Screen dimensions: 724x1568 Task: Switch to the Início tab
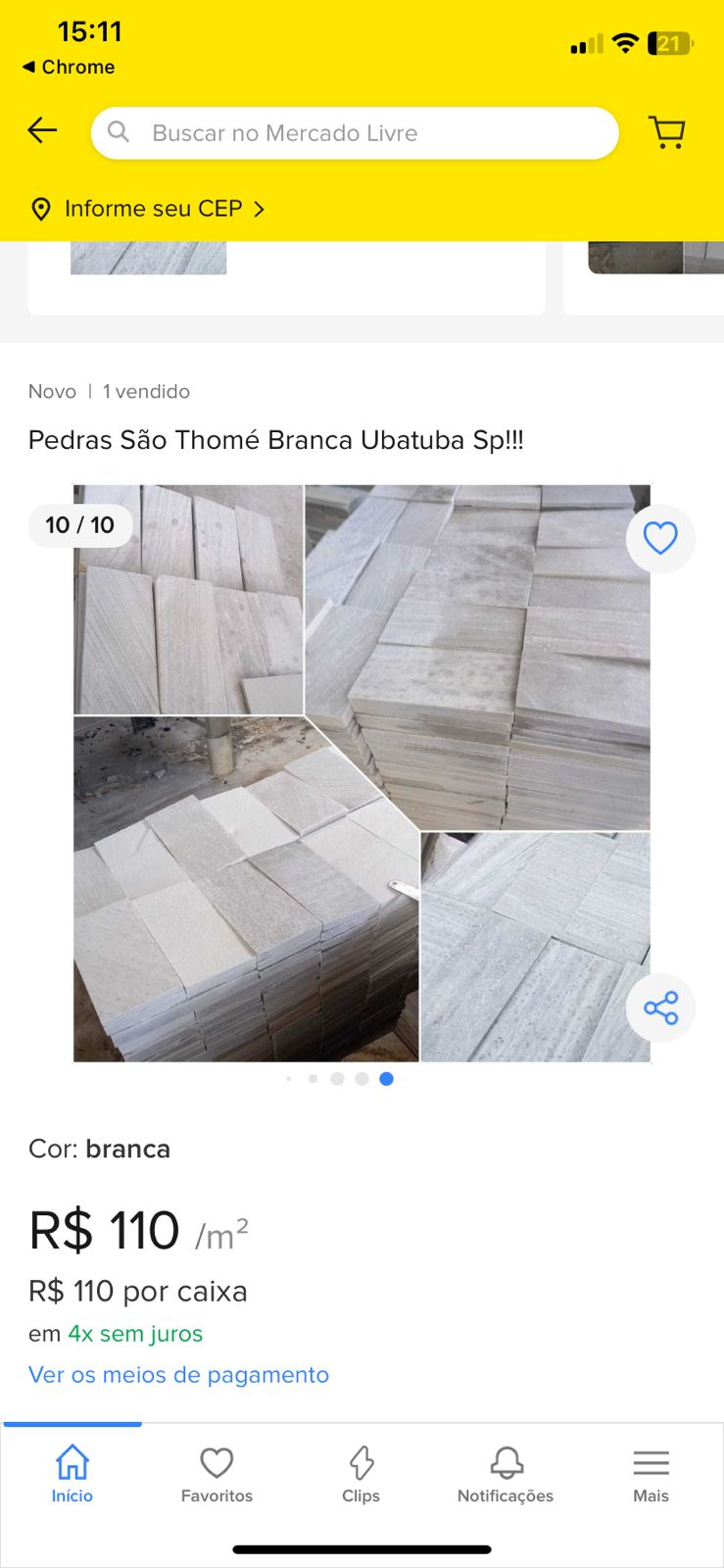72,1474
